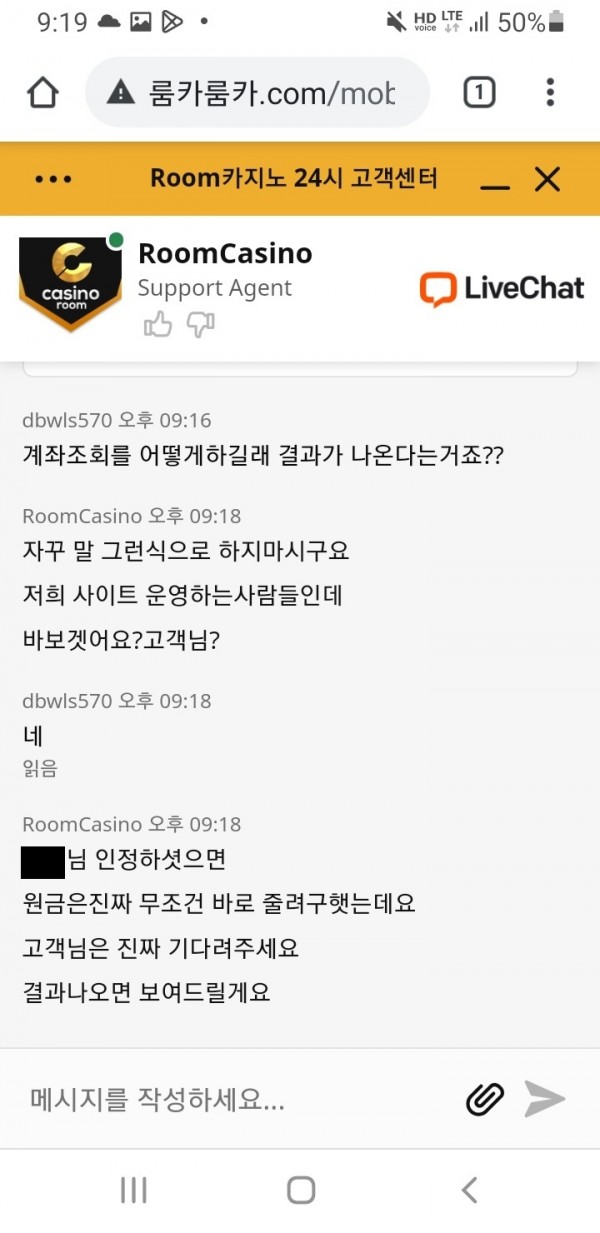Rate the support agent thumbs down
Screen dimensions: 600x1233
[201, 324]
